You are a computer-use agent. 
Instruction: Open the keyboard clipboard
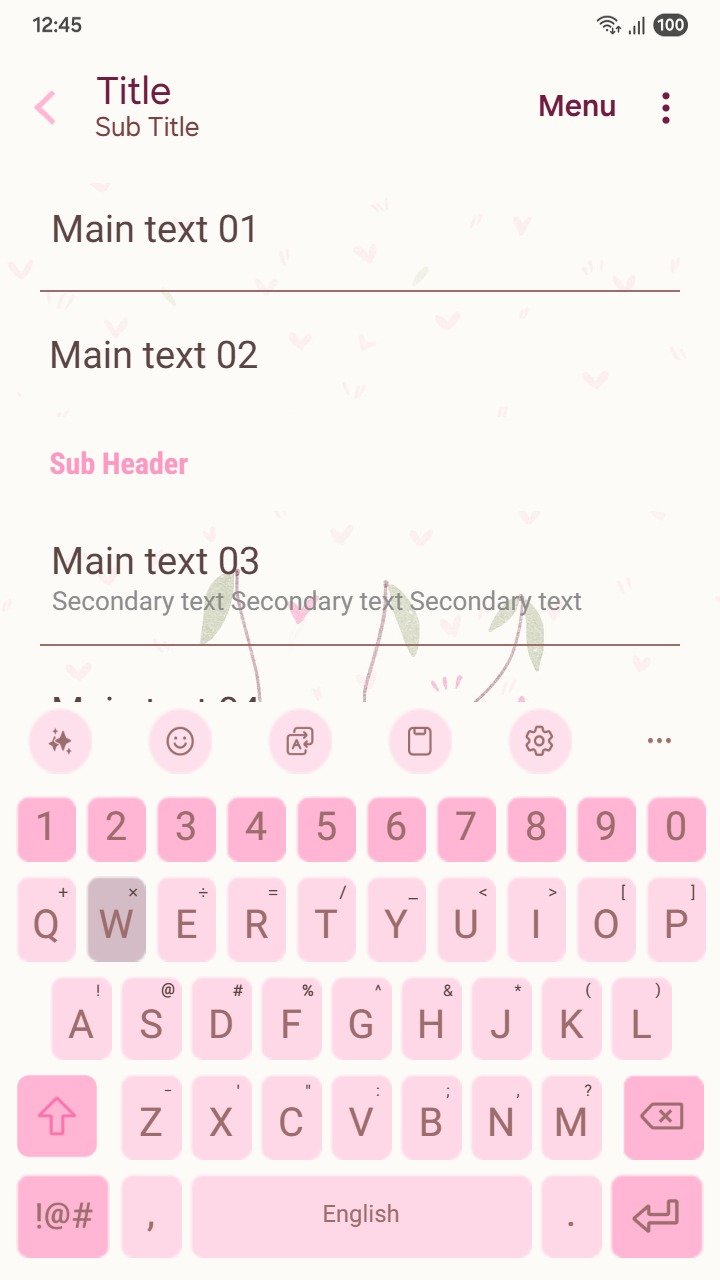(x=420, y=741)
